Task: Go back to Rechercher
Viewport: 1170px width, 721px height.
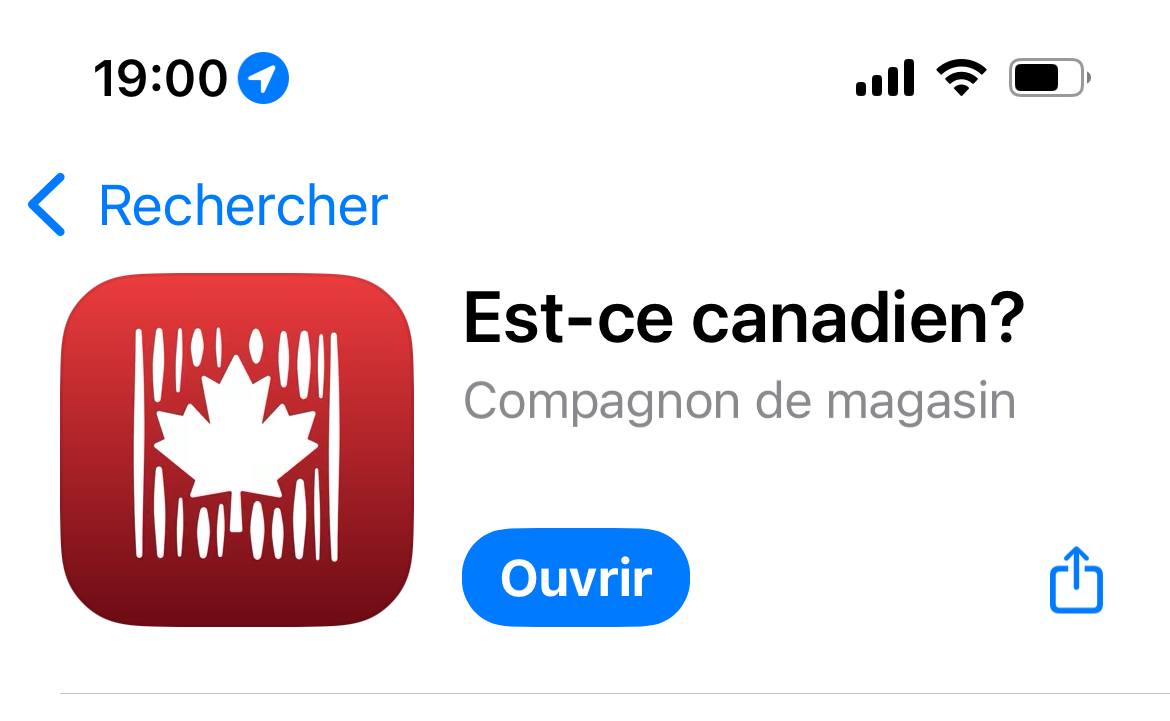Action: point(208,206)
